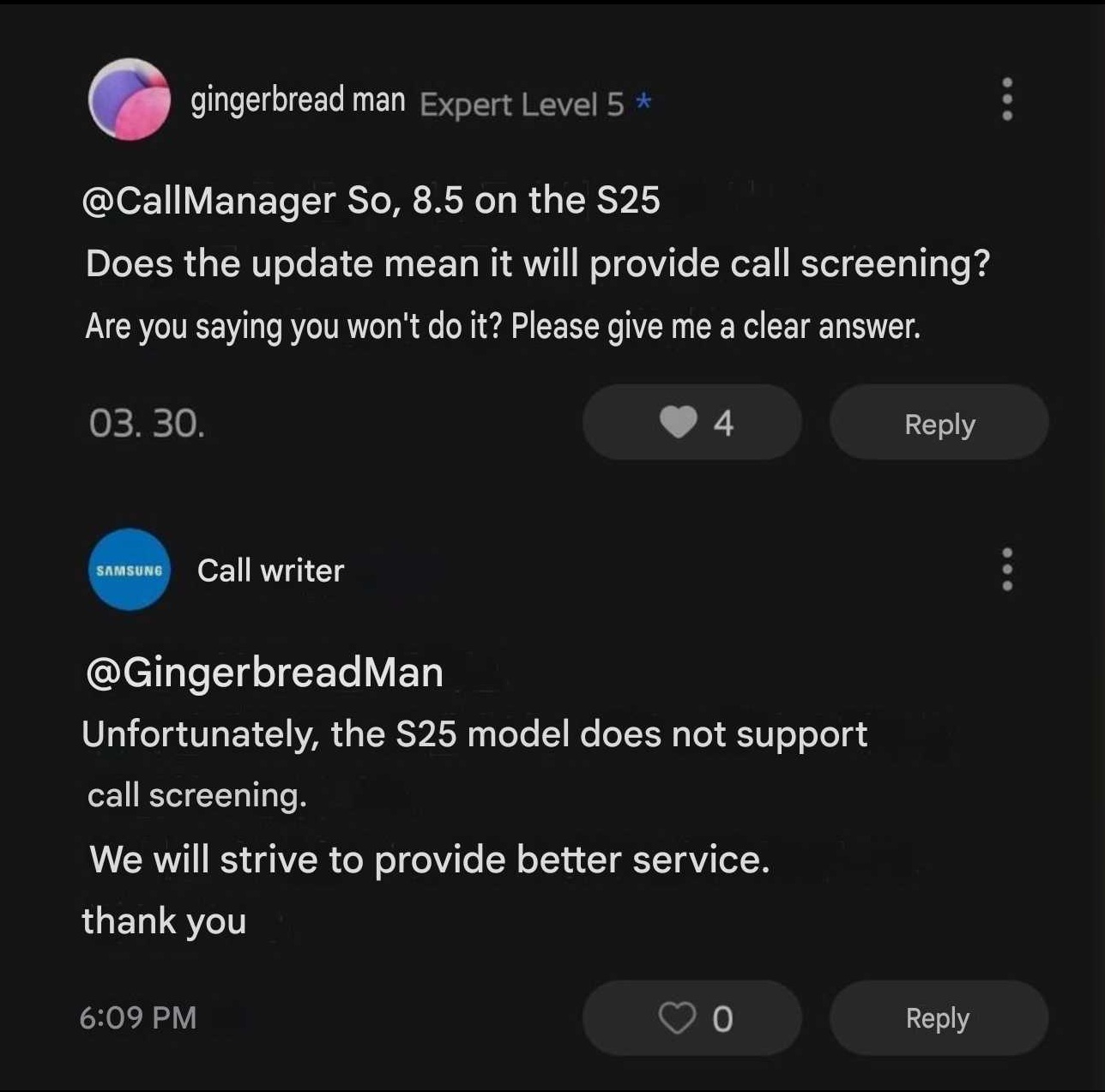Viewport: 1105px width, 1092px height.
Task: Like Call writer's reply
Action: click(x=692, y=1018)
